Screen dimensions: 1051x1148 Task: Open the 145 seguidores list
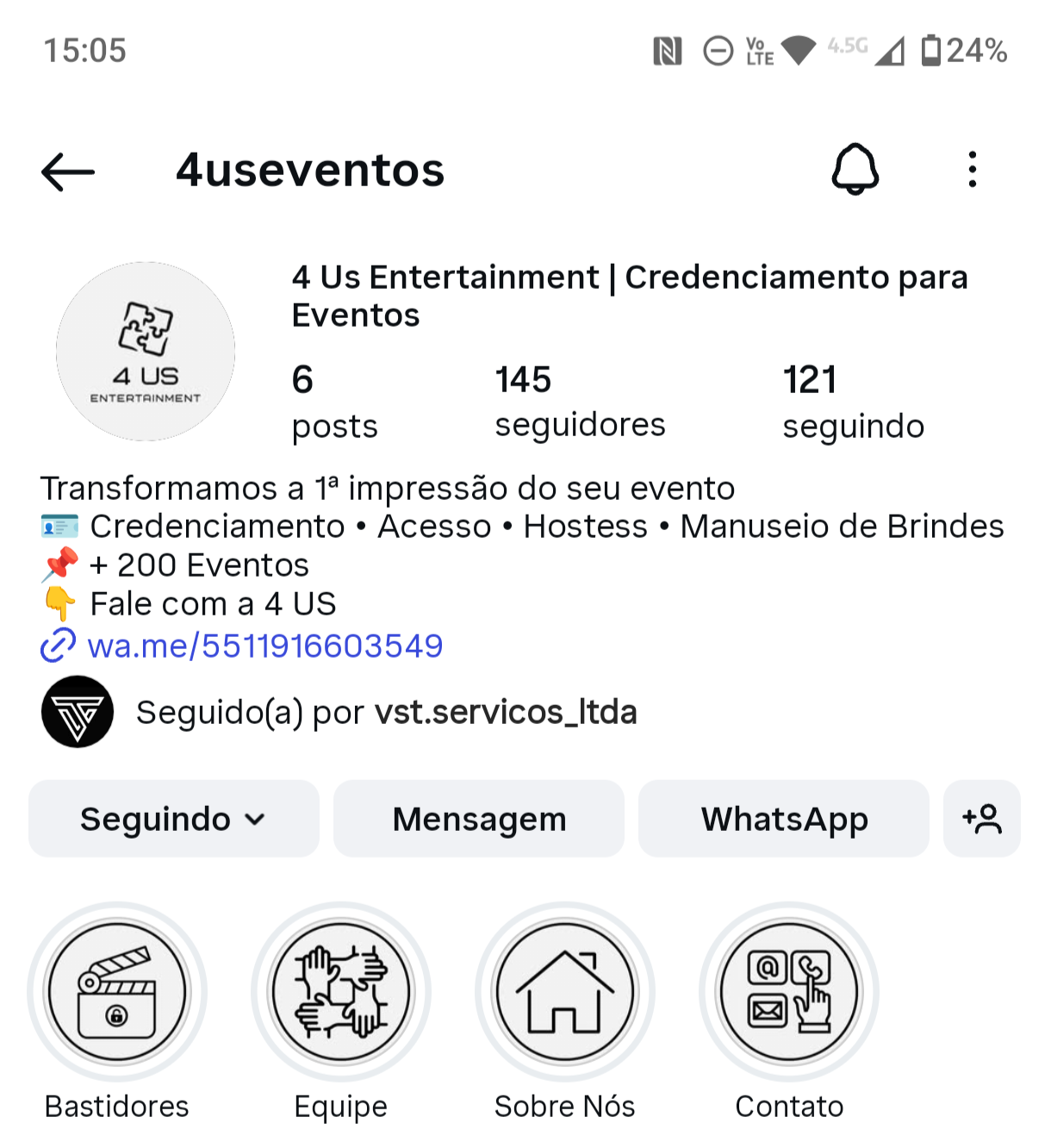[580, 402]
